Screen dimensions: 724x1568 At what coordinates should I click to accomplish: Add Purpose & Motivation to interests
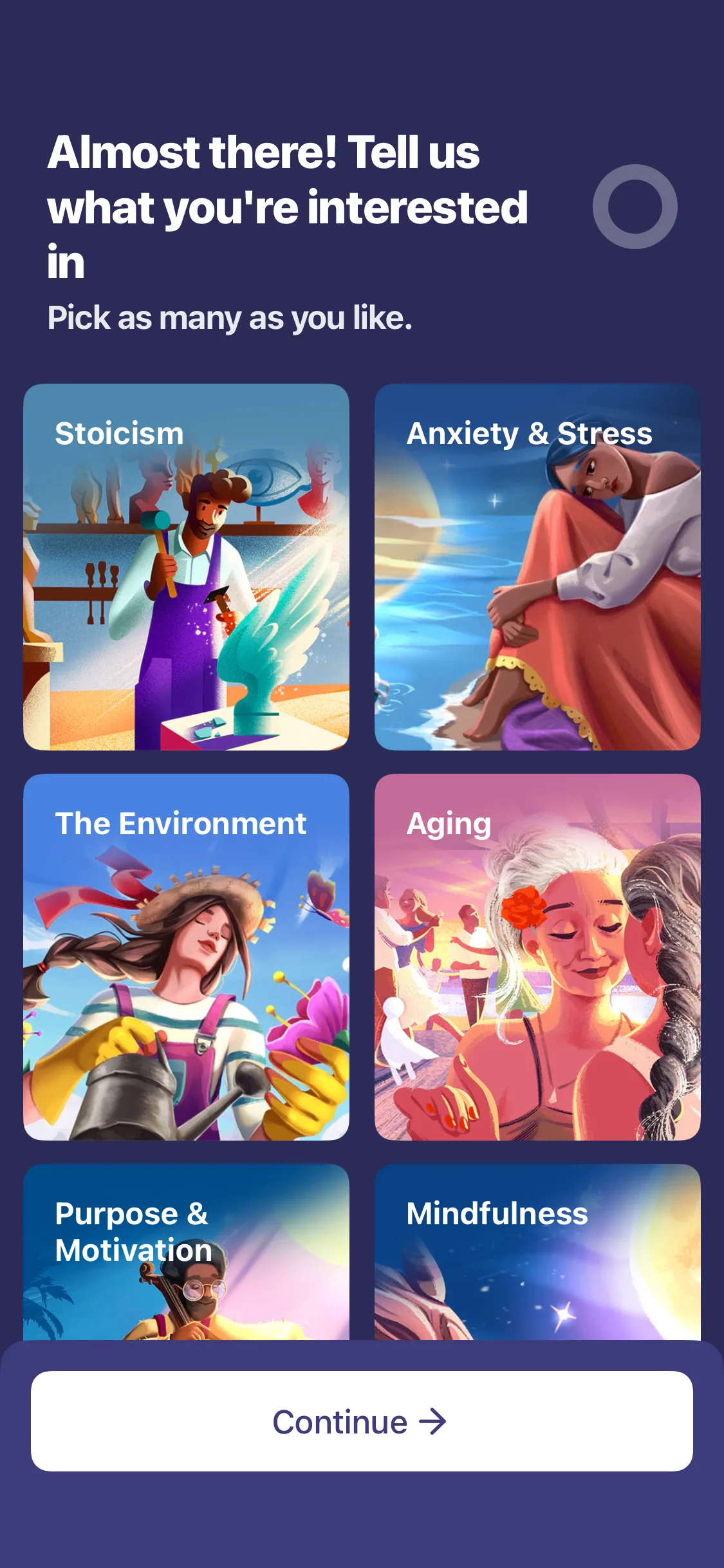tap(186, 1252)
